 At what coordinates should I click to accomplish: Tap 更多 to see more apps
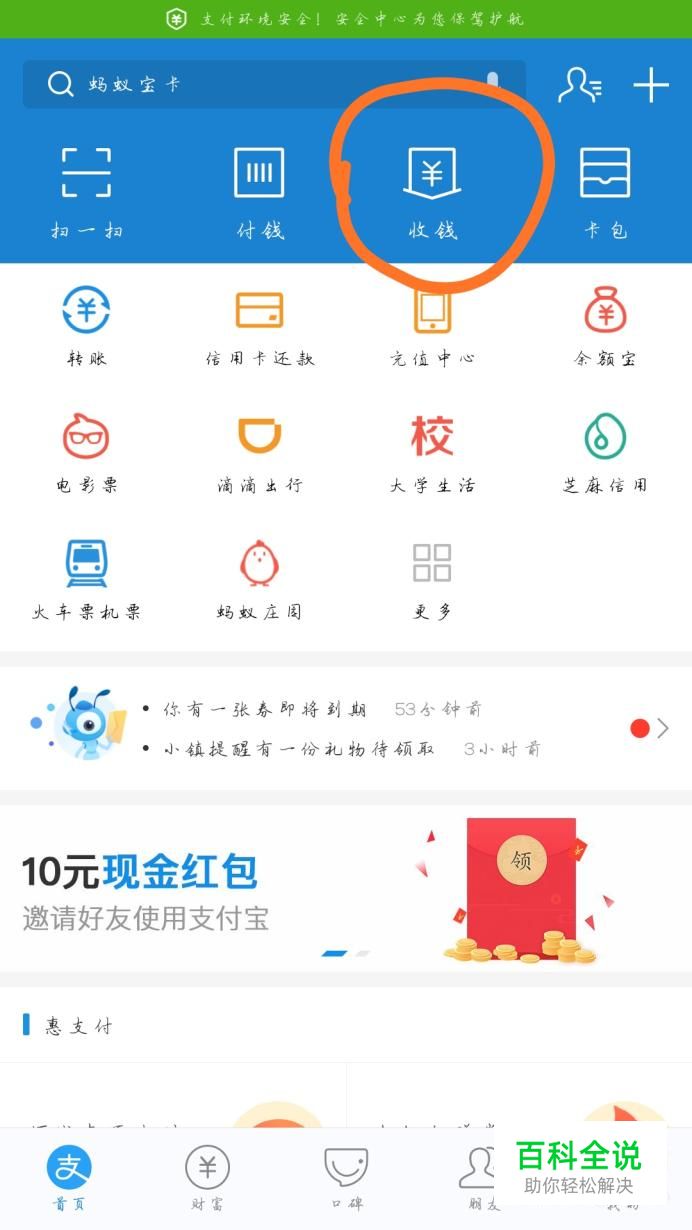(432, 578)
